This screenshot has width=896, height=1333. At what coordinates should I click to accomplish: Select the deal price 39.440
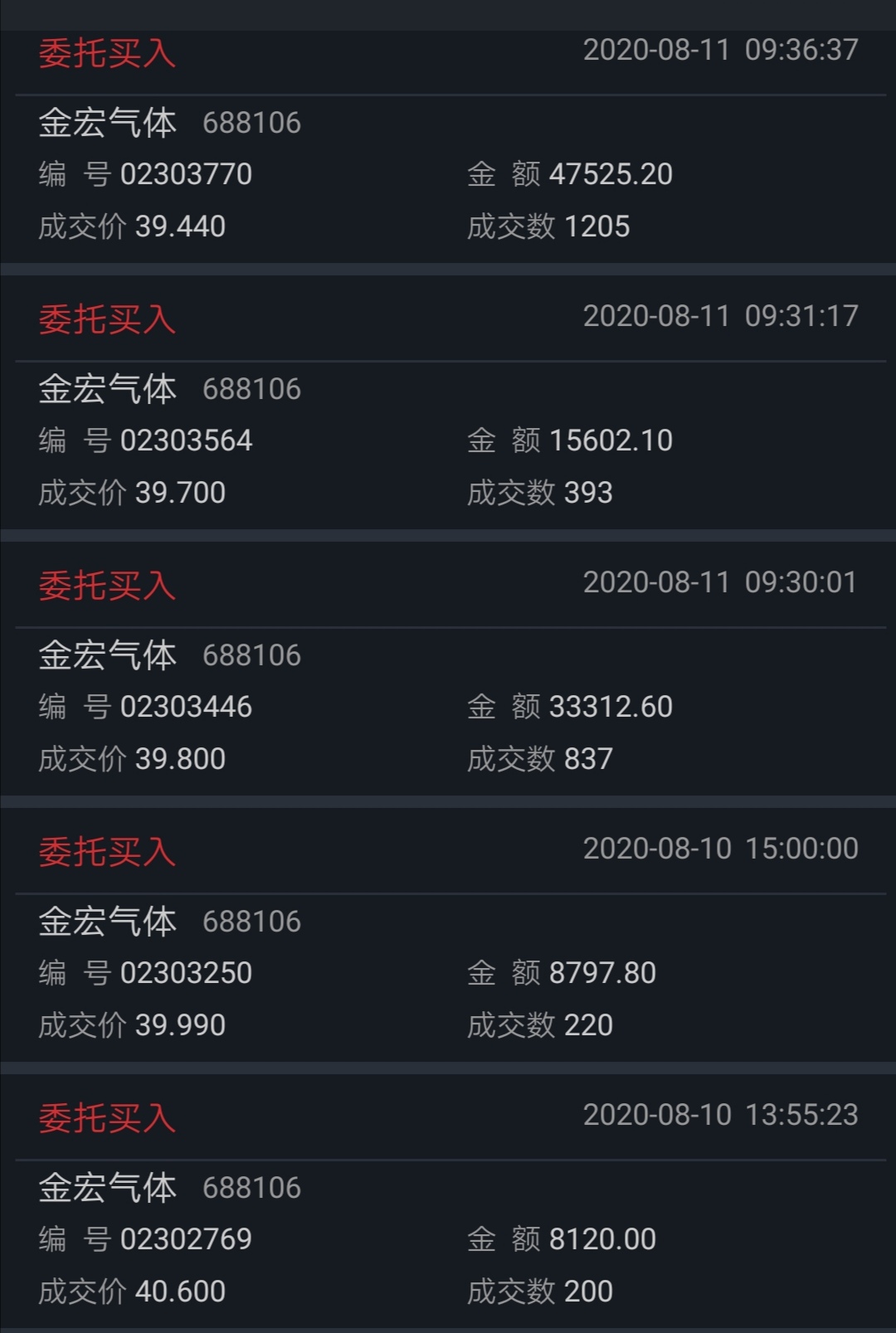180,226
